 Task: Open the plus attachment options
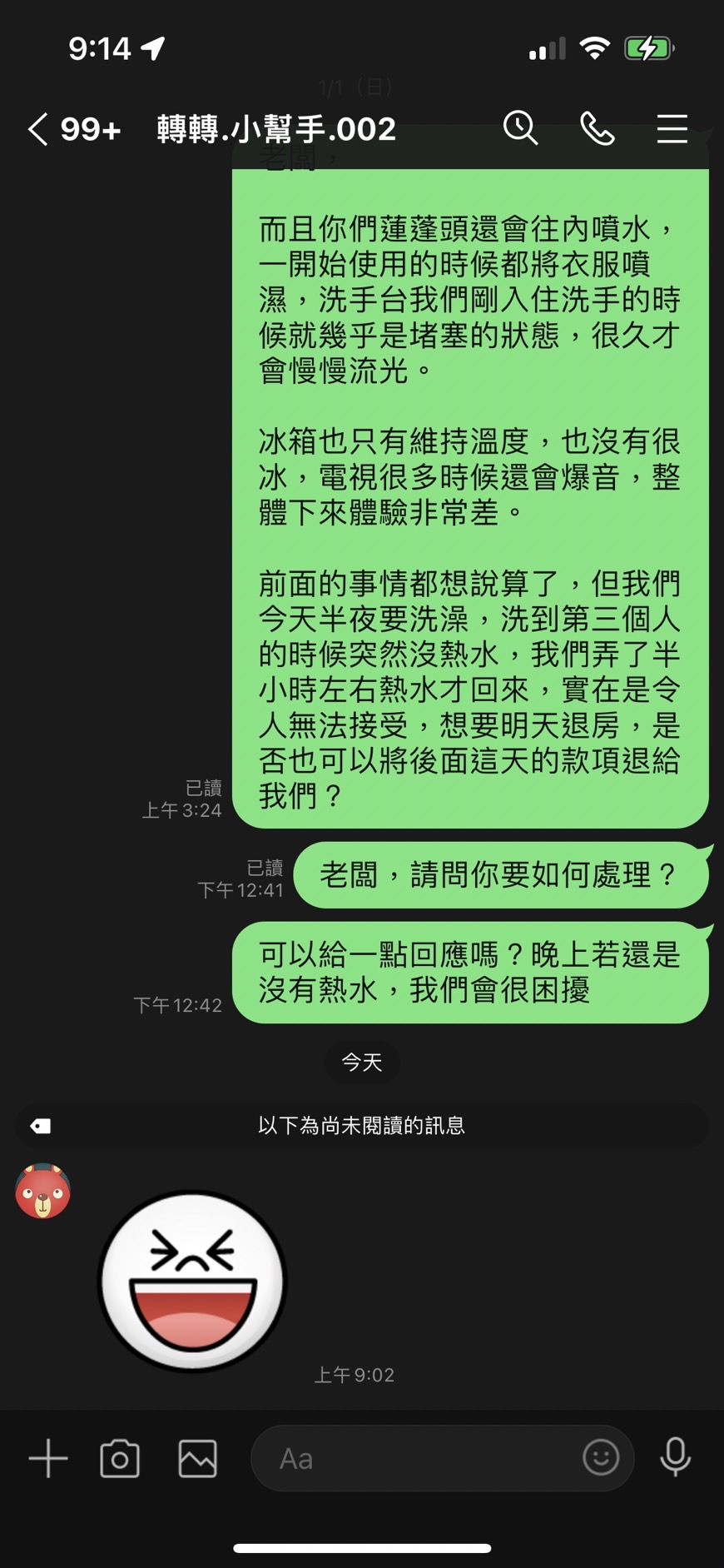(x=48, y=1458)
